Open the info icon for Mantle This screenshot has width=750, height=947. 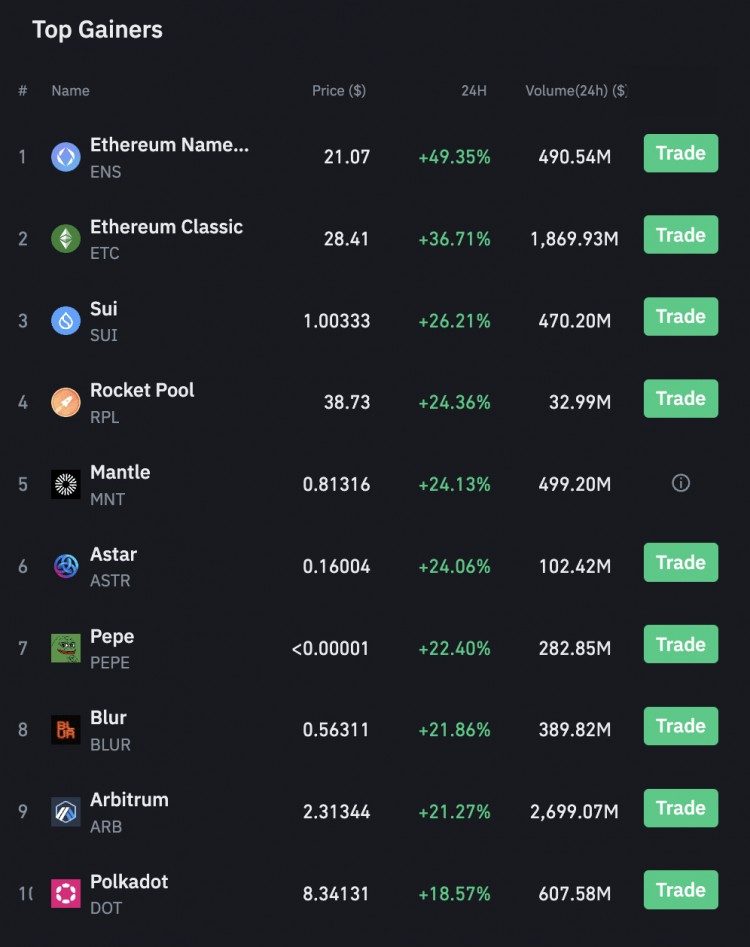pos(681,483)
